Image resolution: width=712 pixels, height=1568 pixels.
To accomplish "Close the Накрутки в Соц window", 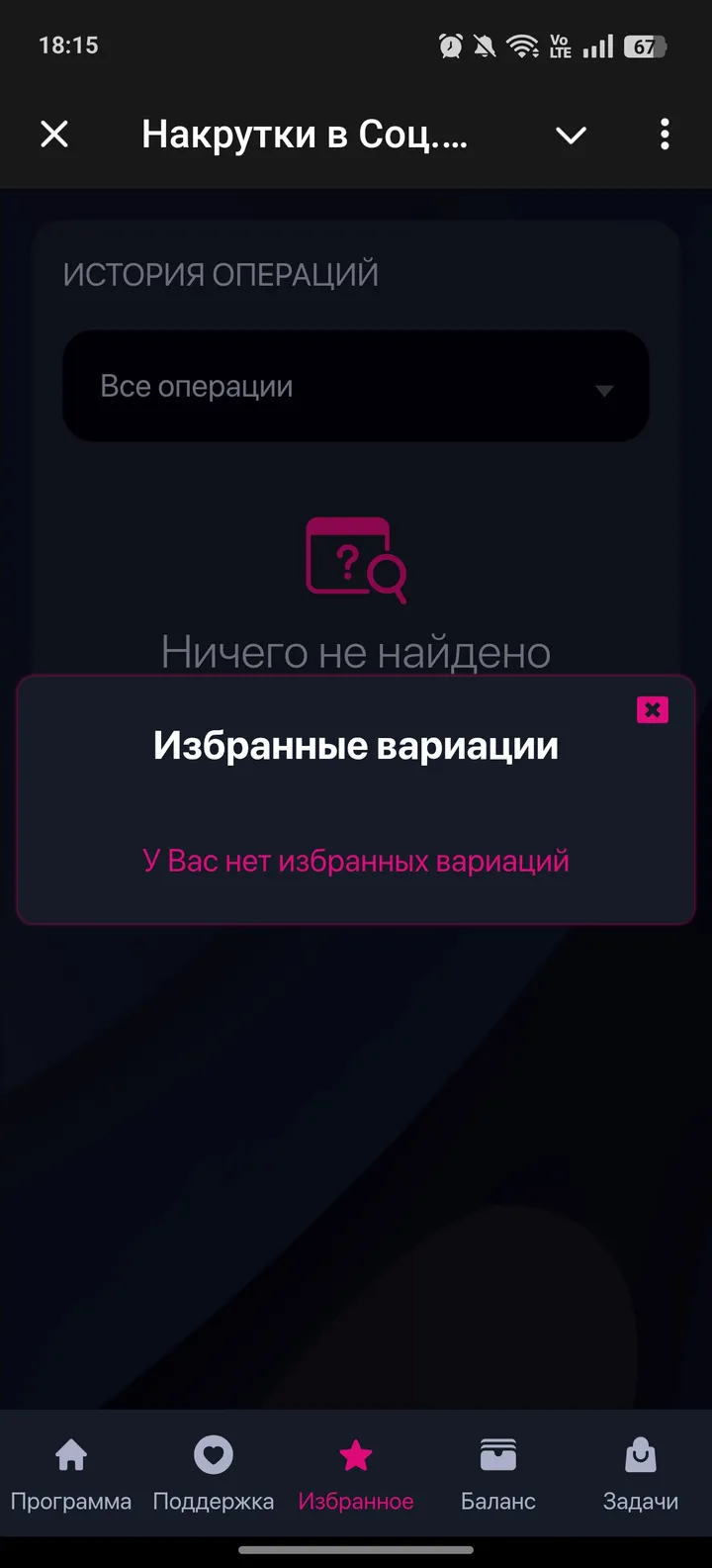I will (x=54, y=135).
